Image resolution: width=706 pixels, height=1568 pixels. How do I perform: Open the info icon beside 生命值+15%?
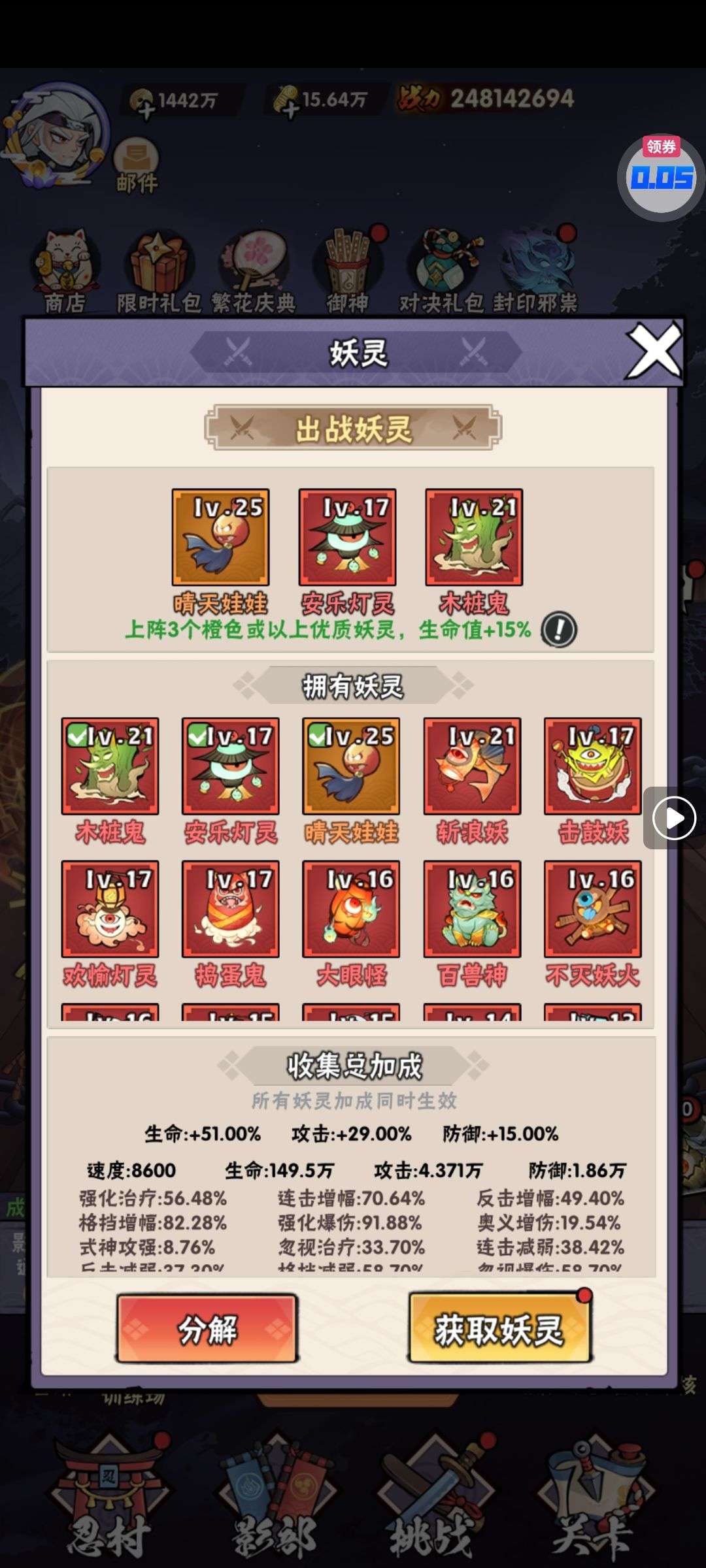(559, 630)
